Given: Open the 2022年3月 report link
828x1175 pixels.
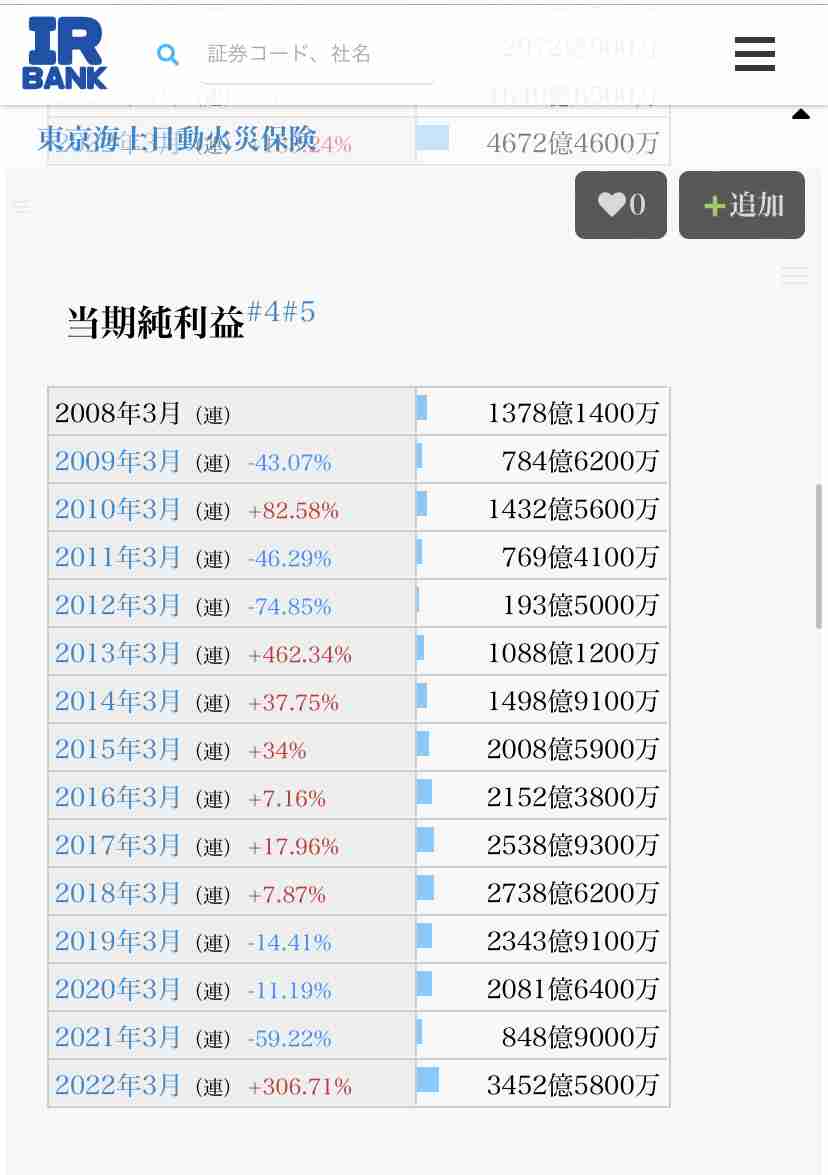Looking at the screenshot, I should [118, 1085].
